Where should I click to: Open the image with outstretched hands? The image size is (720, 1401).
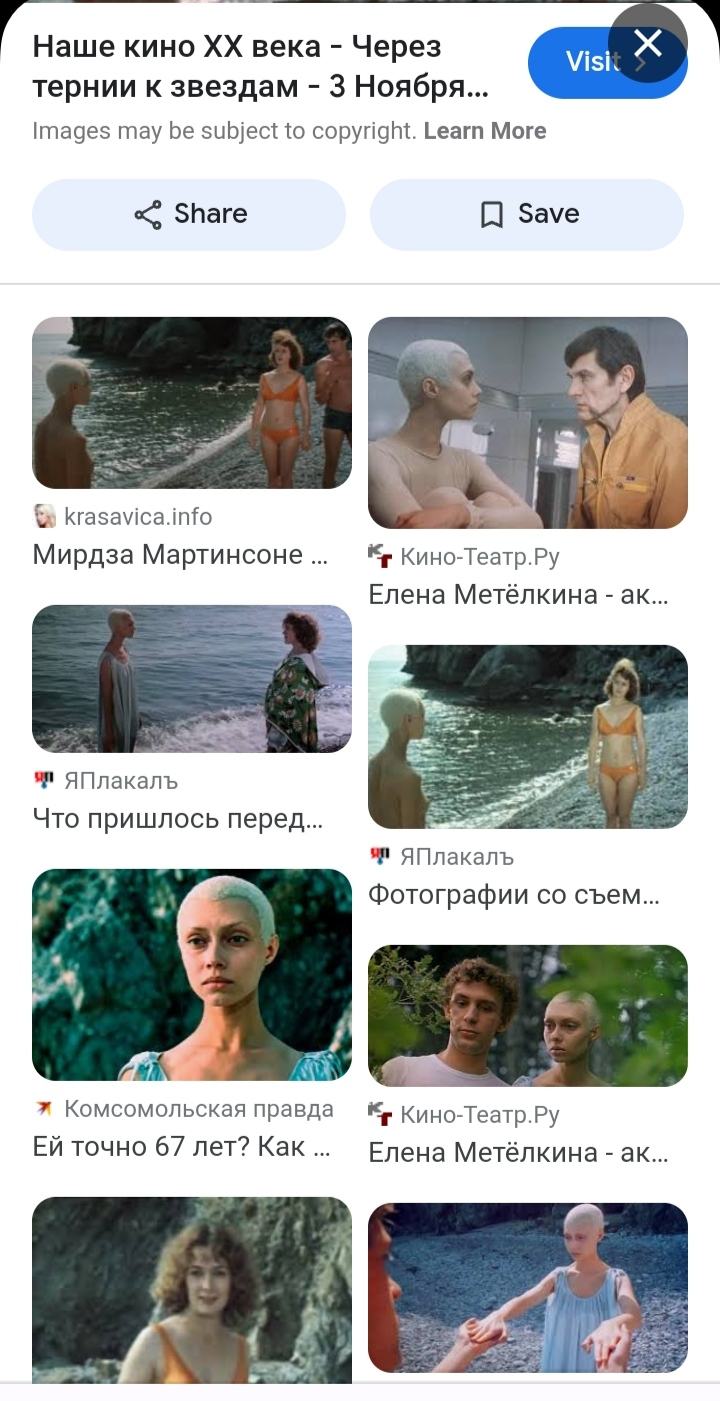[x=528, y=1287]
